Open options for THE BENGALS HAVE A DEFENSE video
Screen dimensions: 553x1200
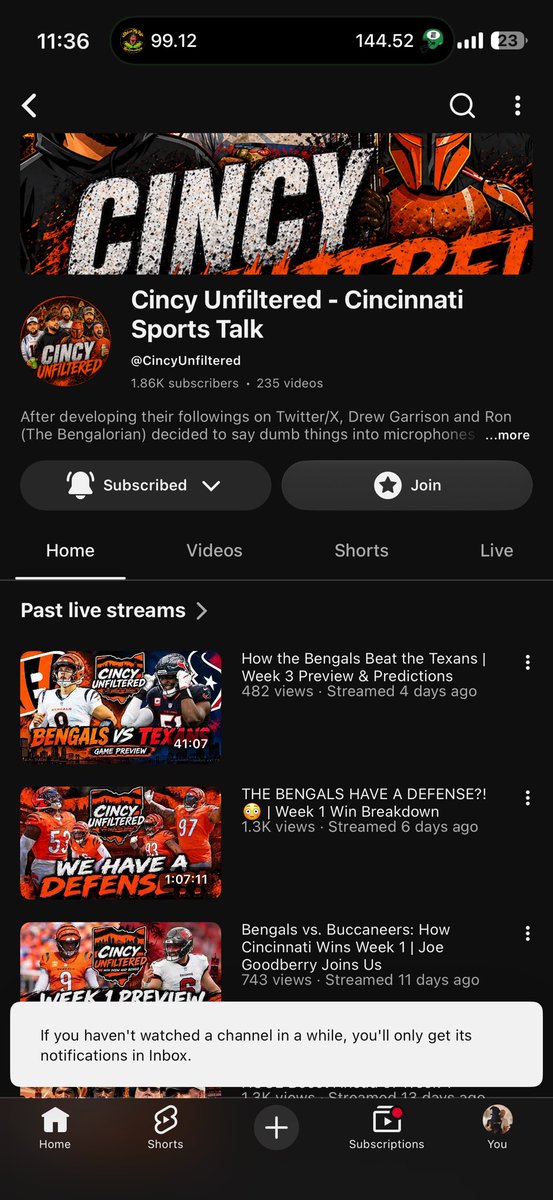pos(527,798)
